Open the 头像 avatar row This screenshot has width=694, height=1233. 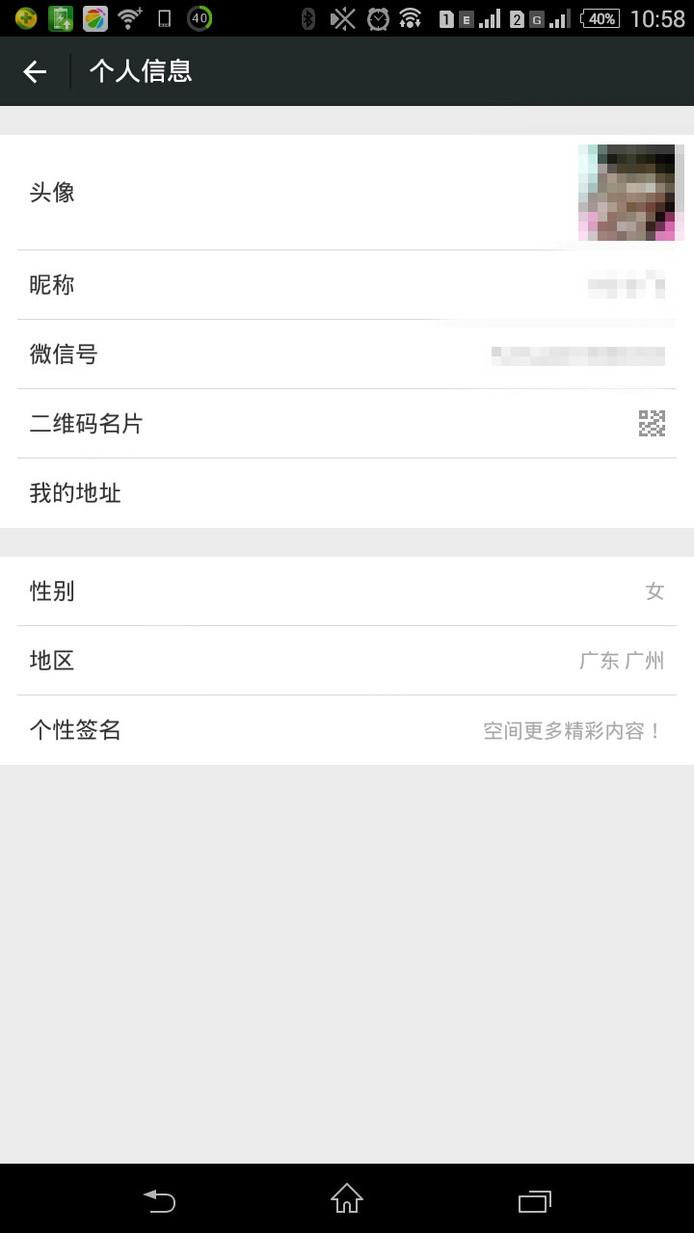347,192
